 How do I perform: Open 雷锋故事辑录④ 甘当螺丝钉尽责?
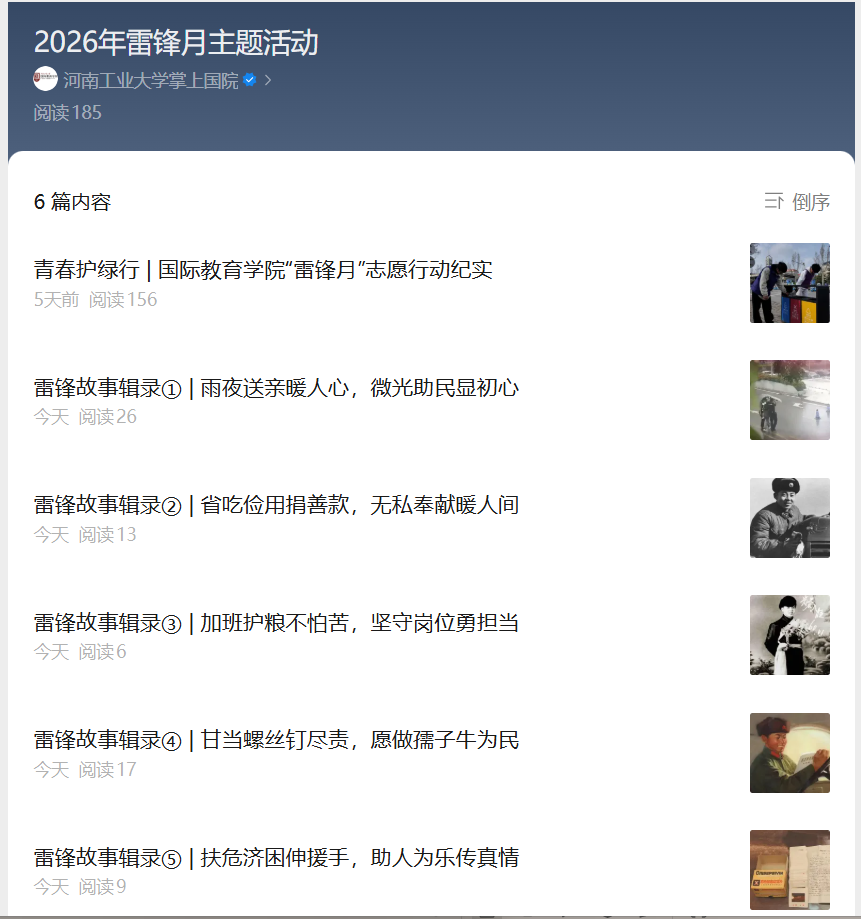276,740
